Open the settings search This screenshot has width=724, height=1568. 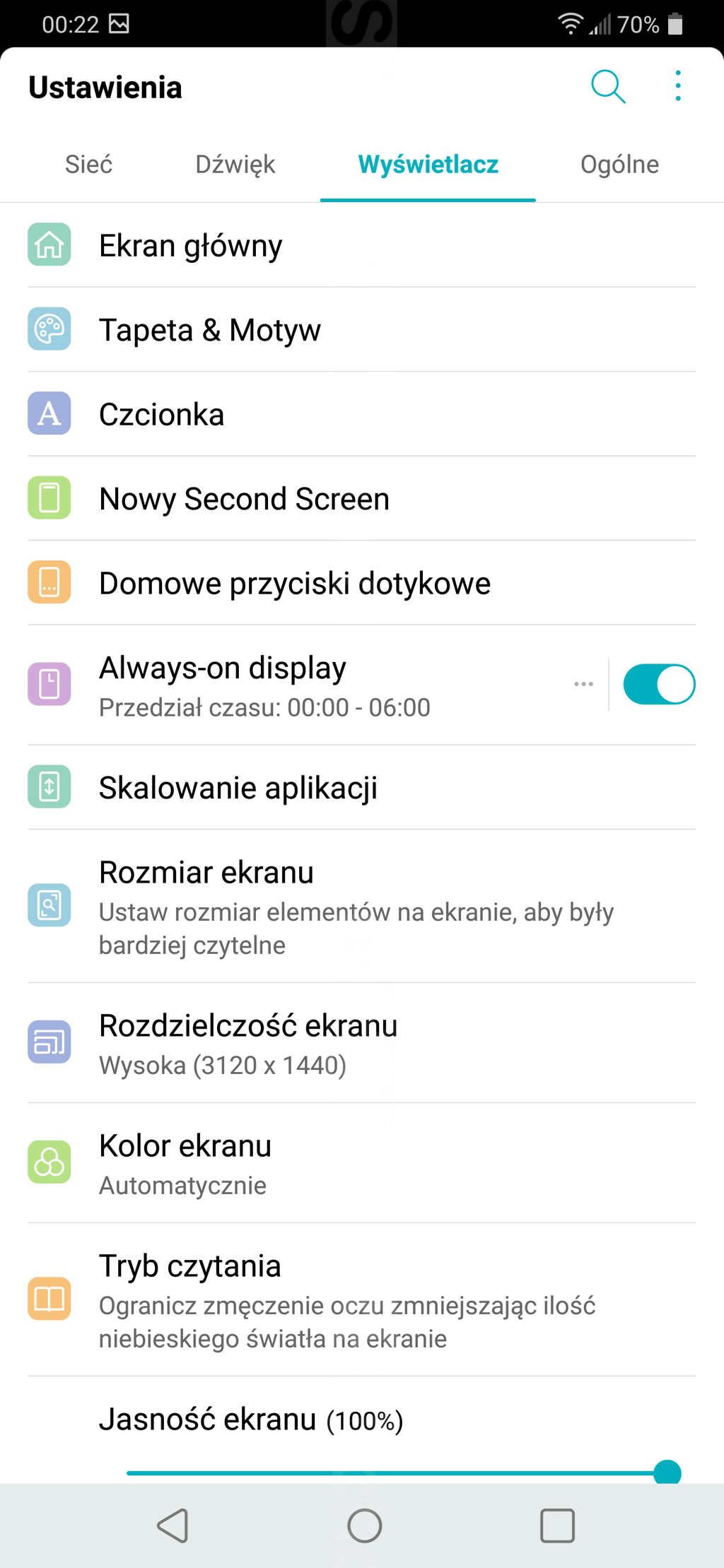coord(608,87)
